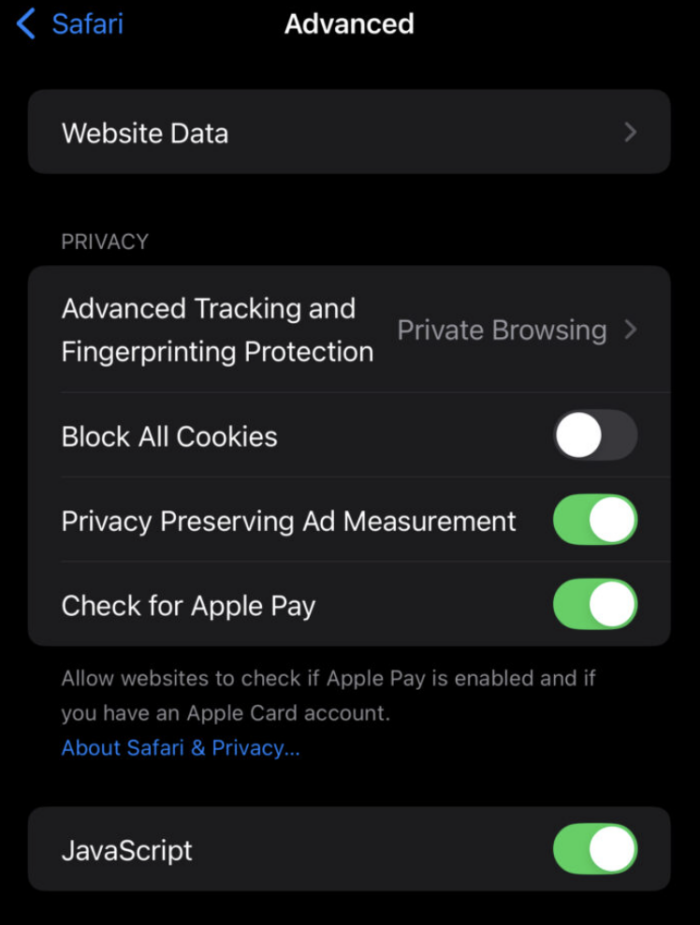The height and width of the screenshot is (925, 700).
Task: Go back to Safari settings
Action: tap(70, 24)
